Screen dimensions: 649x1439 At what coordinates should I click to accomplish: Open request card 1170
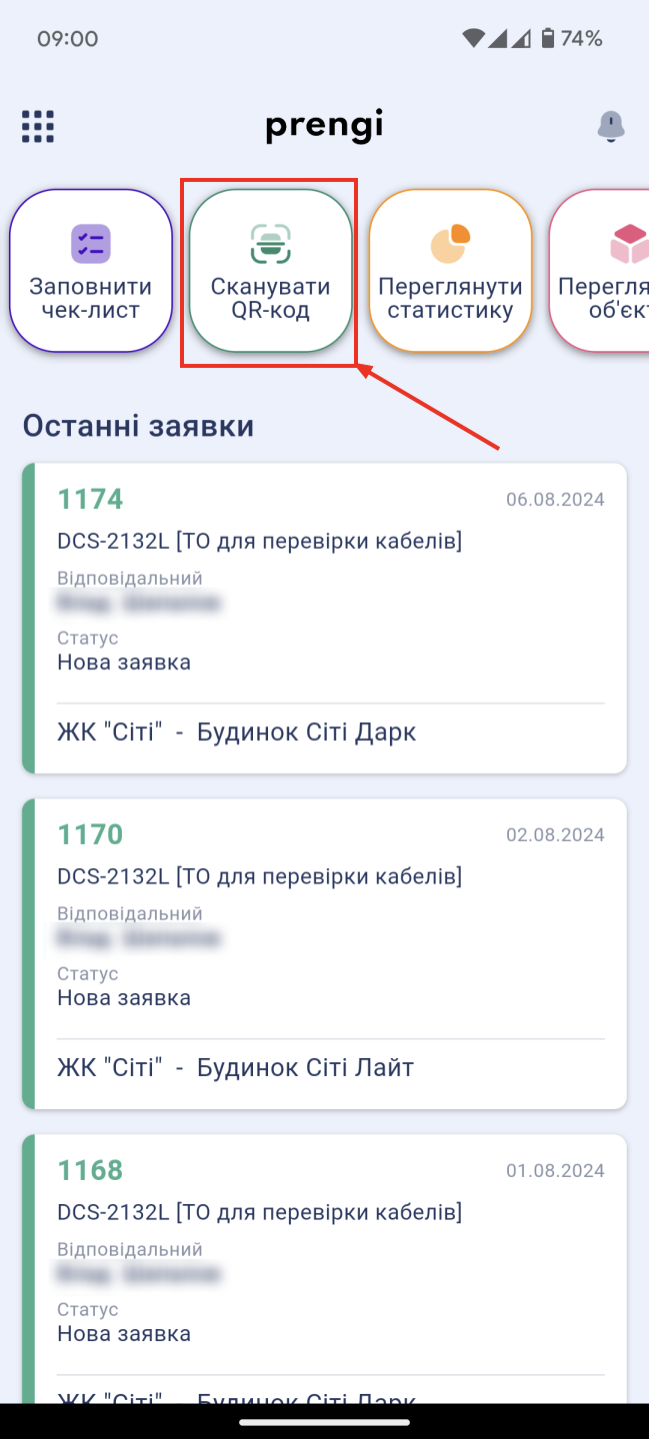pos(324,954)
